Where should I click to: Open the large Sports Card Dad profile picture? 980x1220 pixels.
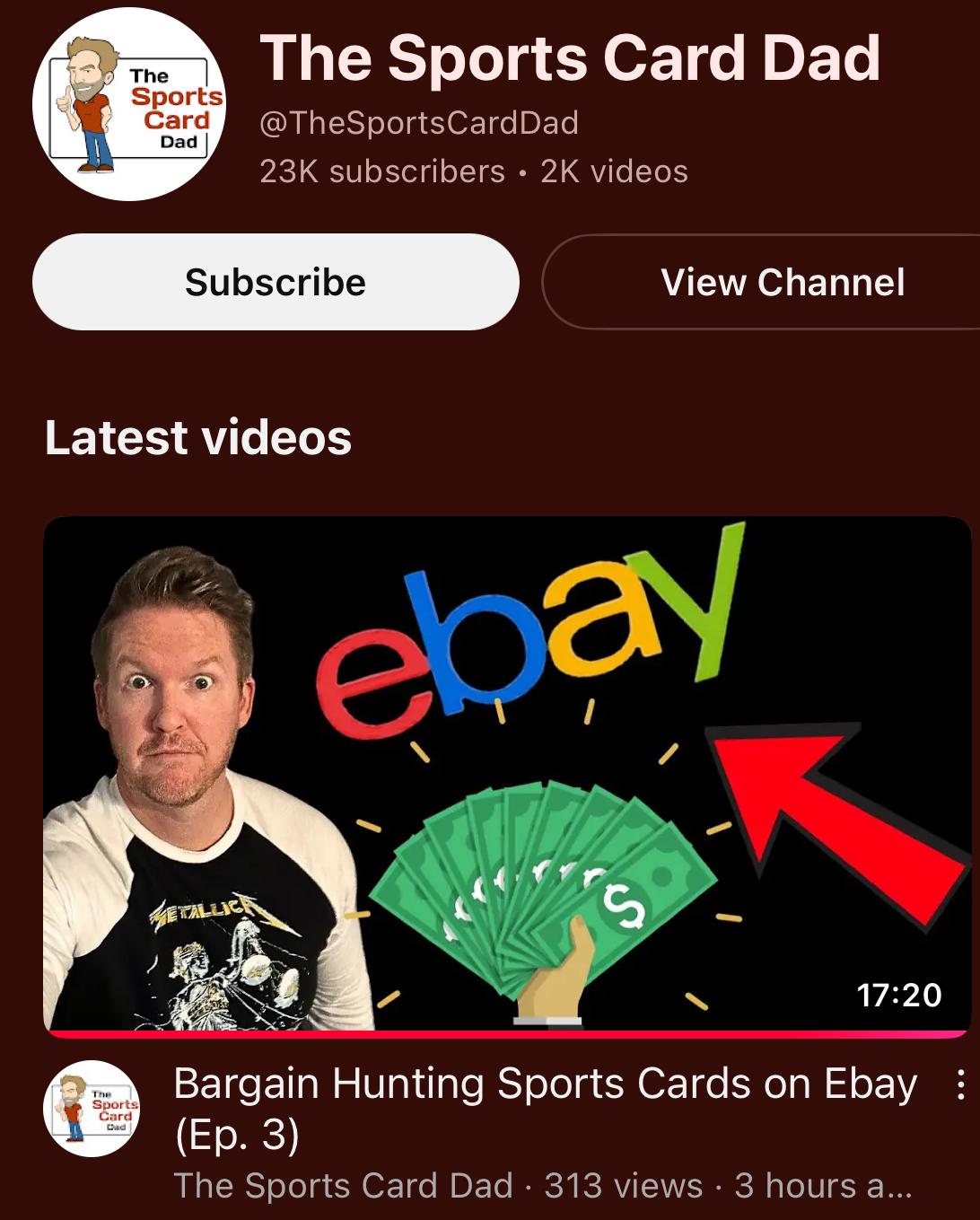[128, 104]
